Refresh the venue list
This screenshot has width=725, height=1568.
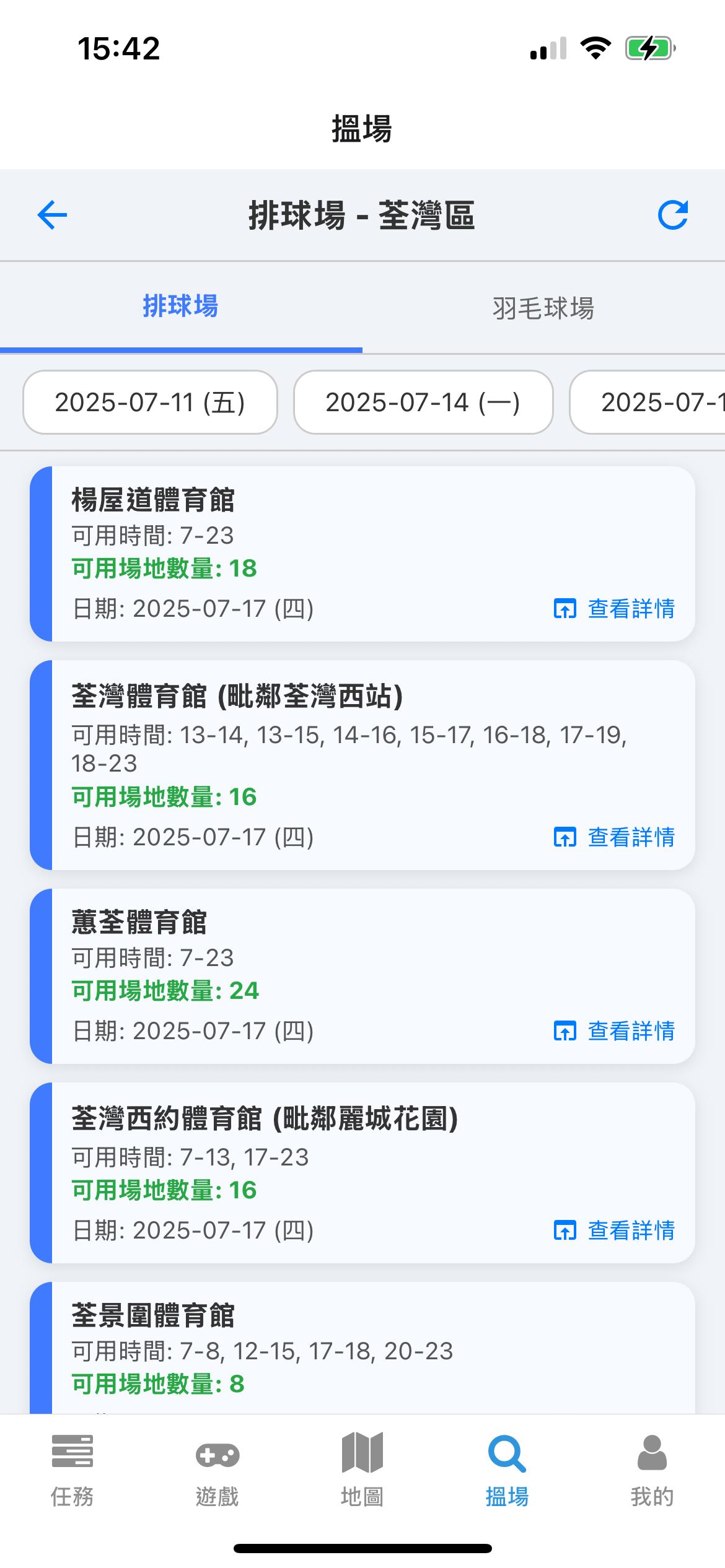[x=673, y=214]
